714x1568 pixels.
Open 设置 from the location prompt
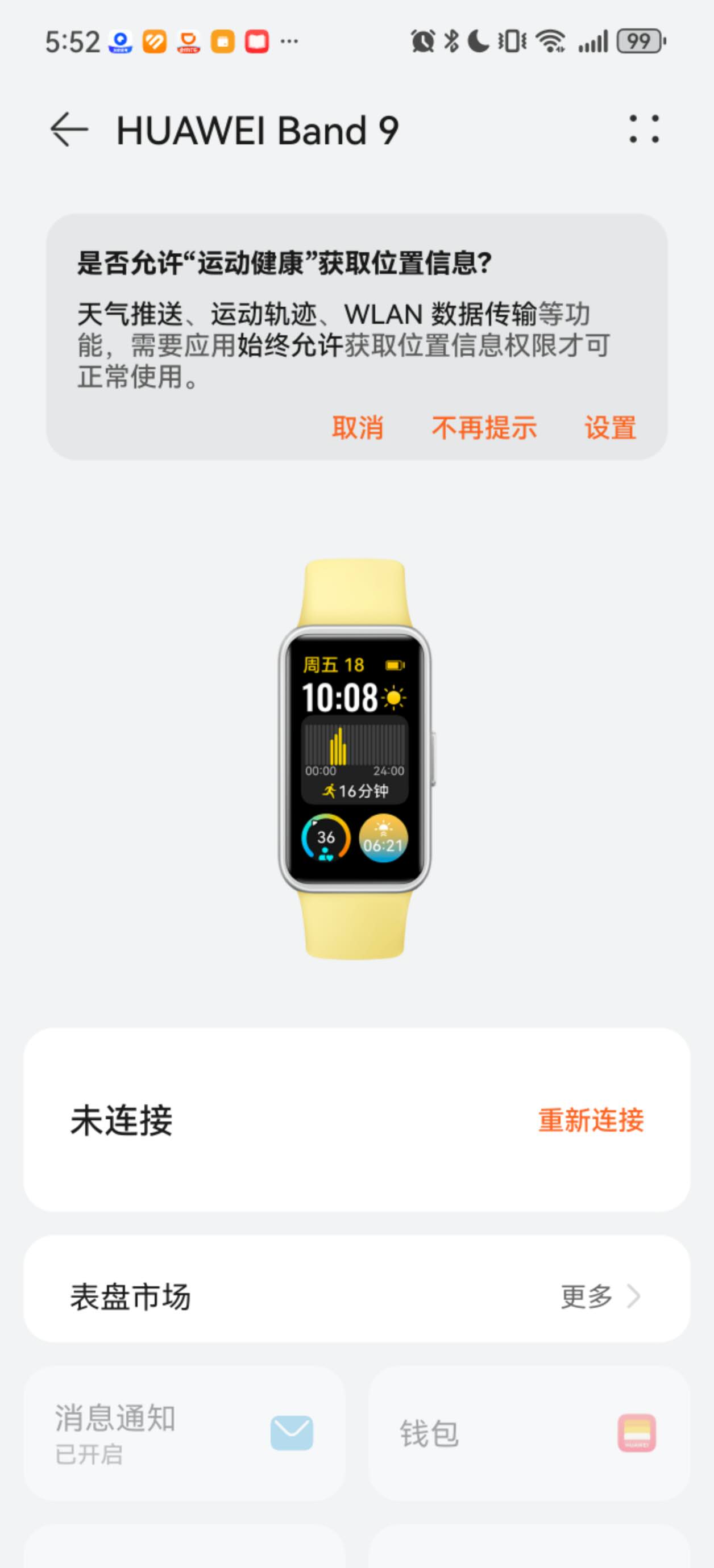coord(611,427)
